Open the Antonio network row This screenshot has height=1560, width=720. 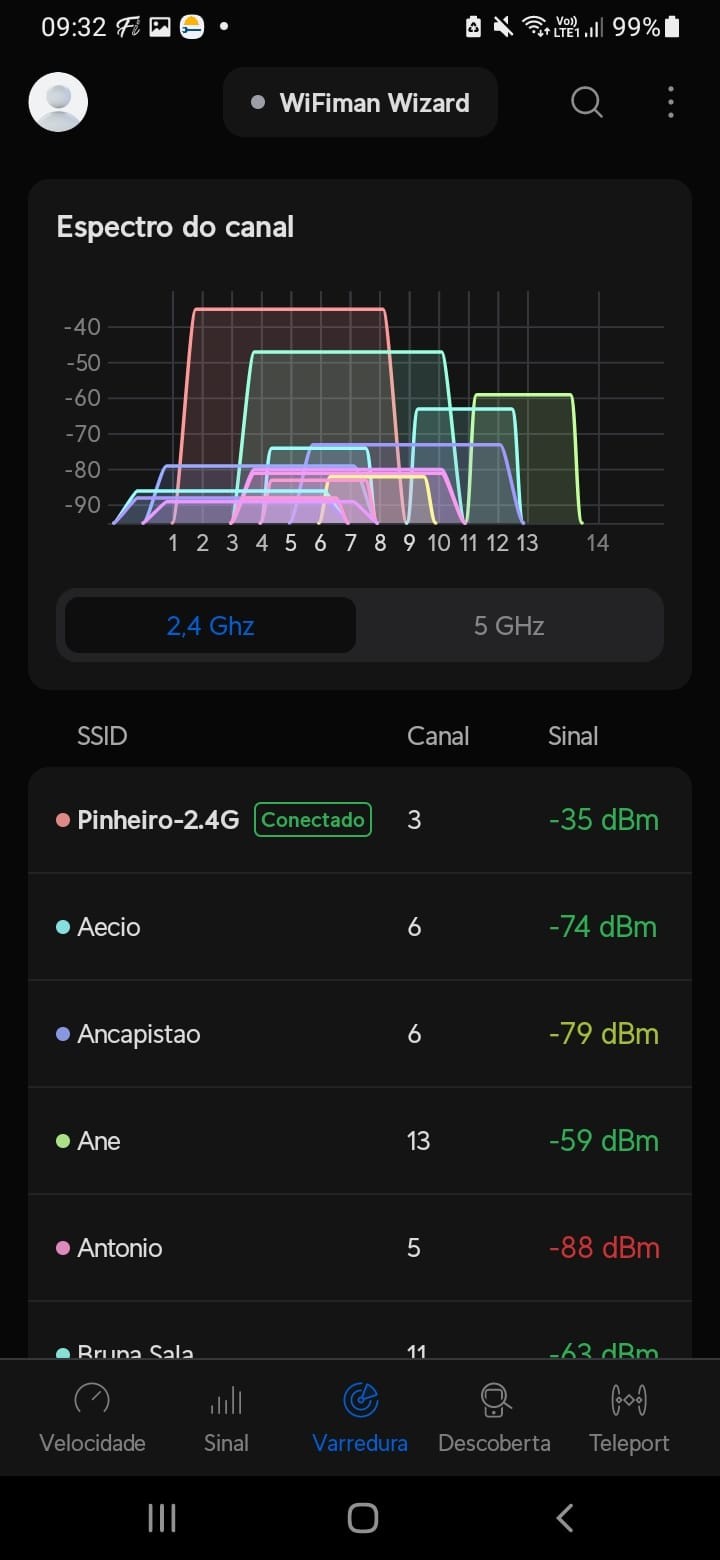359,1248
